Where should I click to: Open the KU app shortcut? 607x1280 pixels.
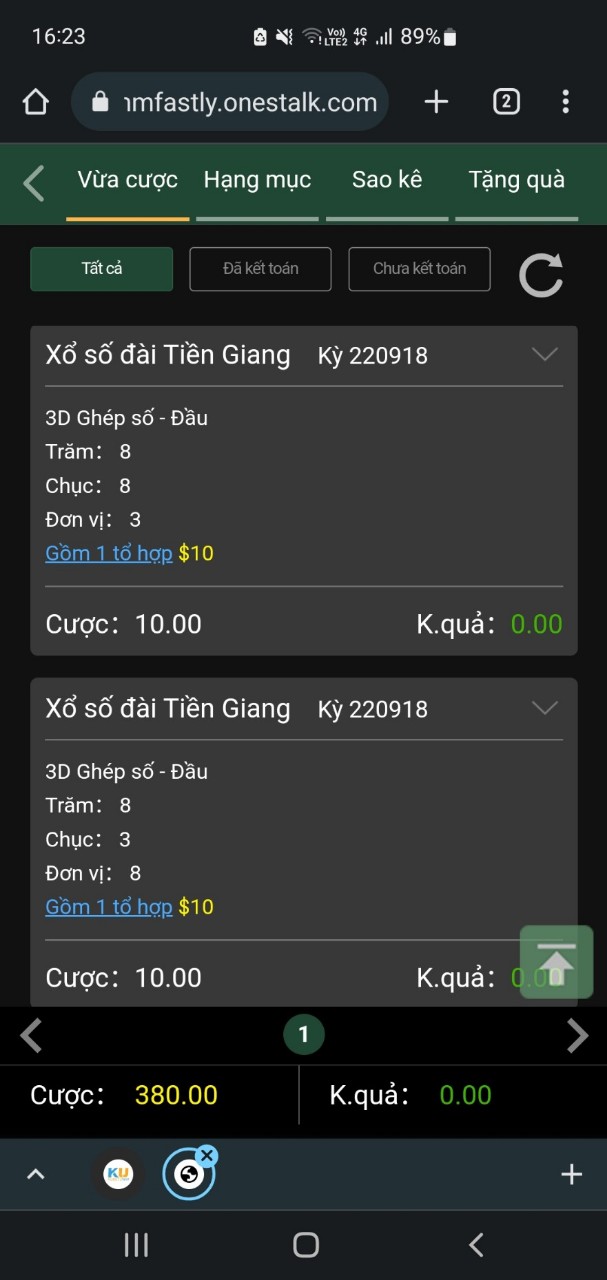click(x=119, y=1174)
